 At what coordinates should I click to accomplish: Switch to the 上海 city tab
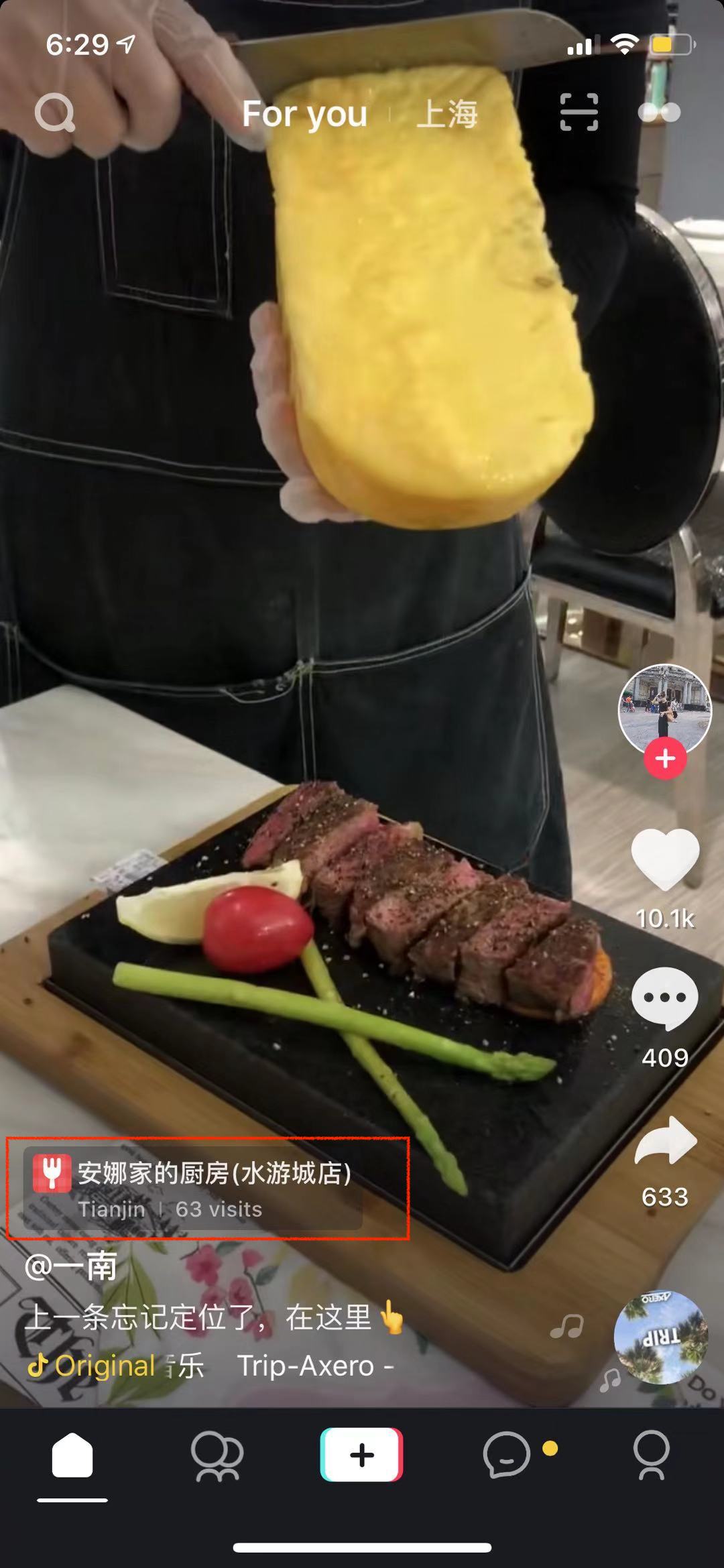[x=447, y=113]
